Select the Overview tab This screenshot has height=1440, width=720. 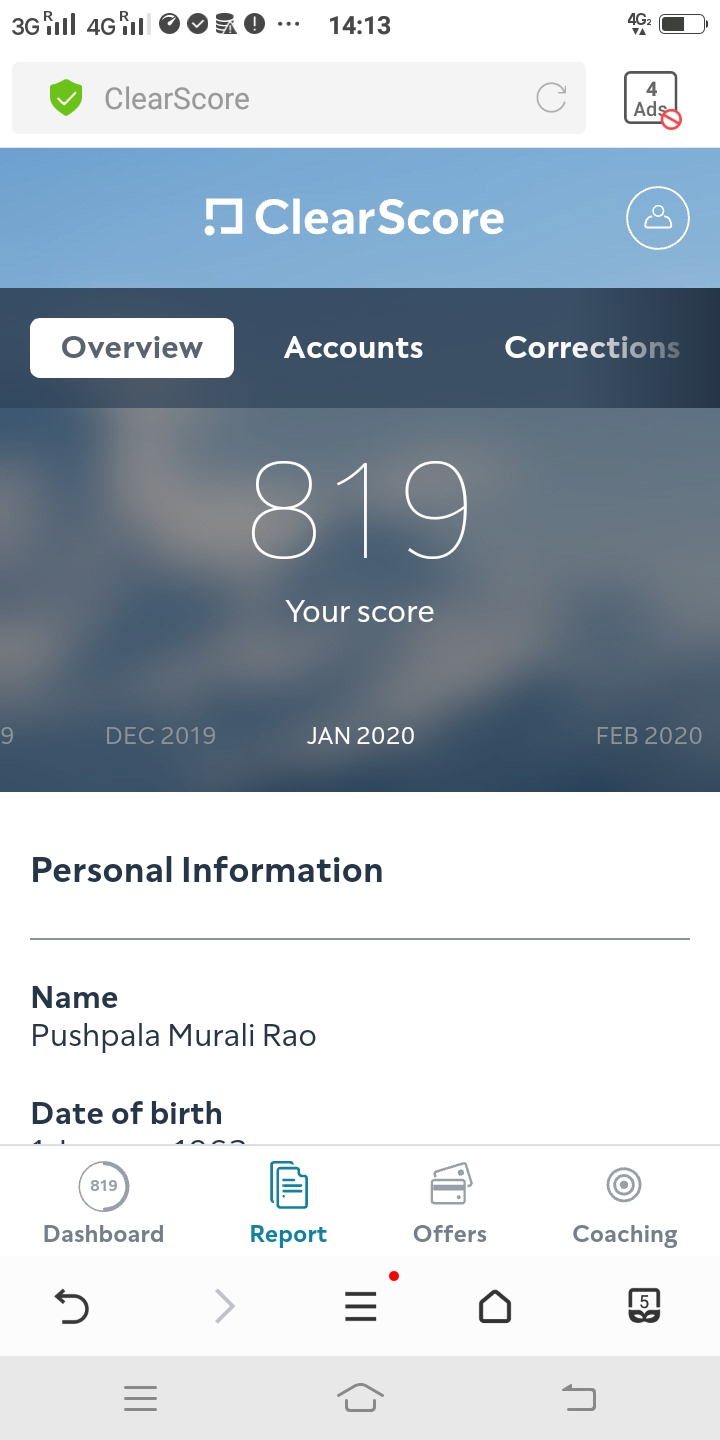(x=132, y=348)
